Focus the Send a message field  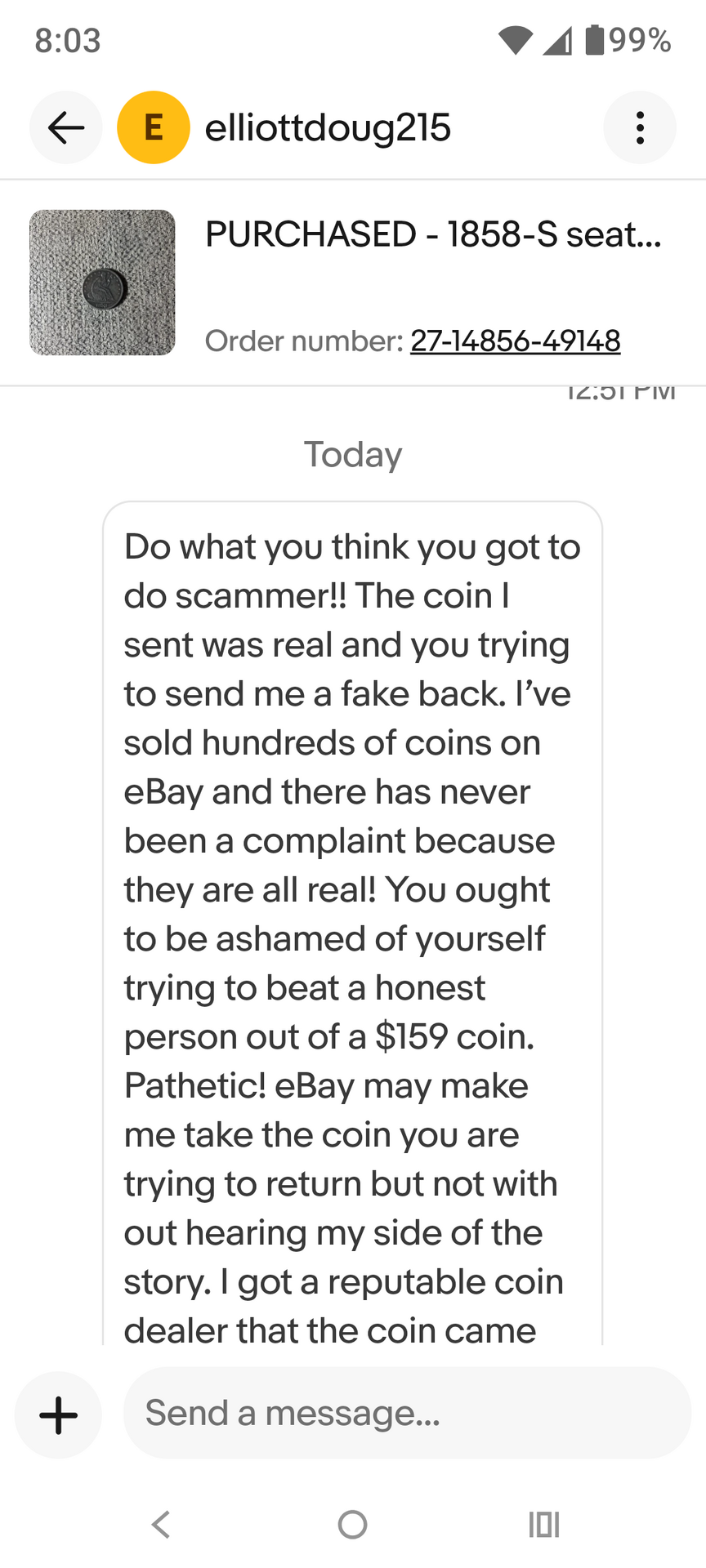point(407,1413)
